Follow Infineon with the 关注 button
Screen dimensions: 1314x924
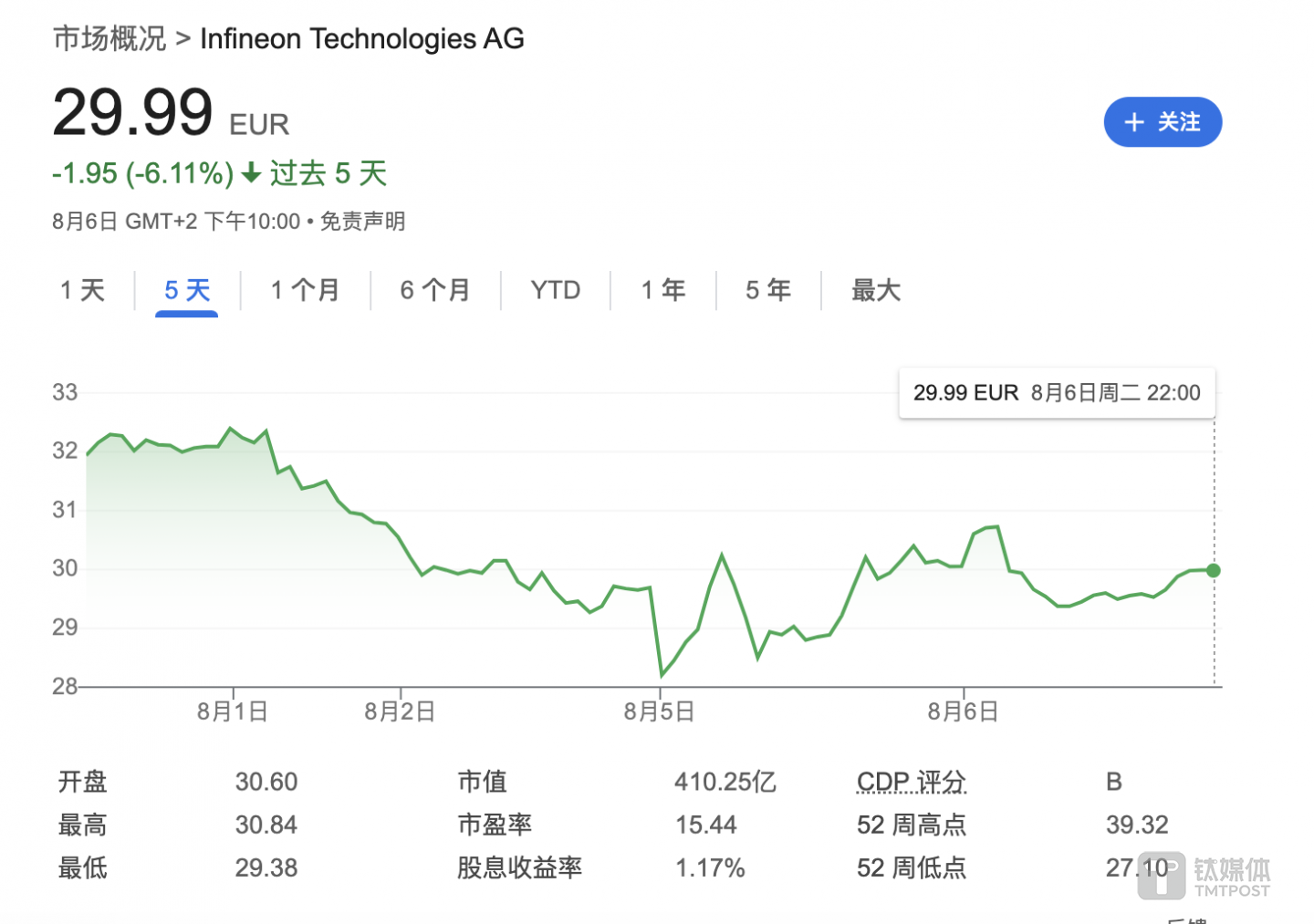click(x=1162, y=122)
